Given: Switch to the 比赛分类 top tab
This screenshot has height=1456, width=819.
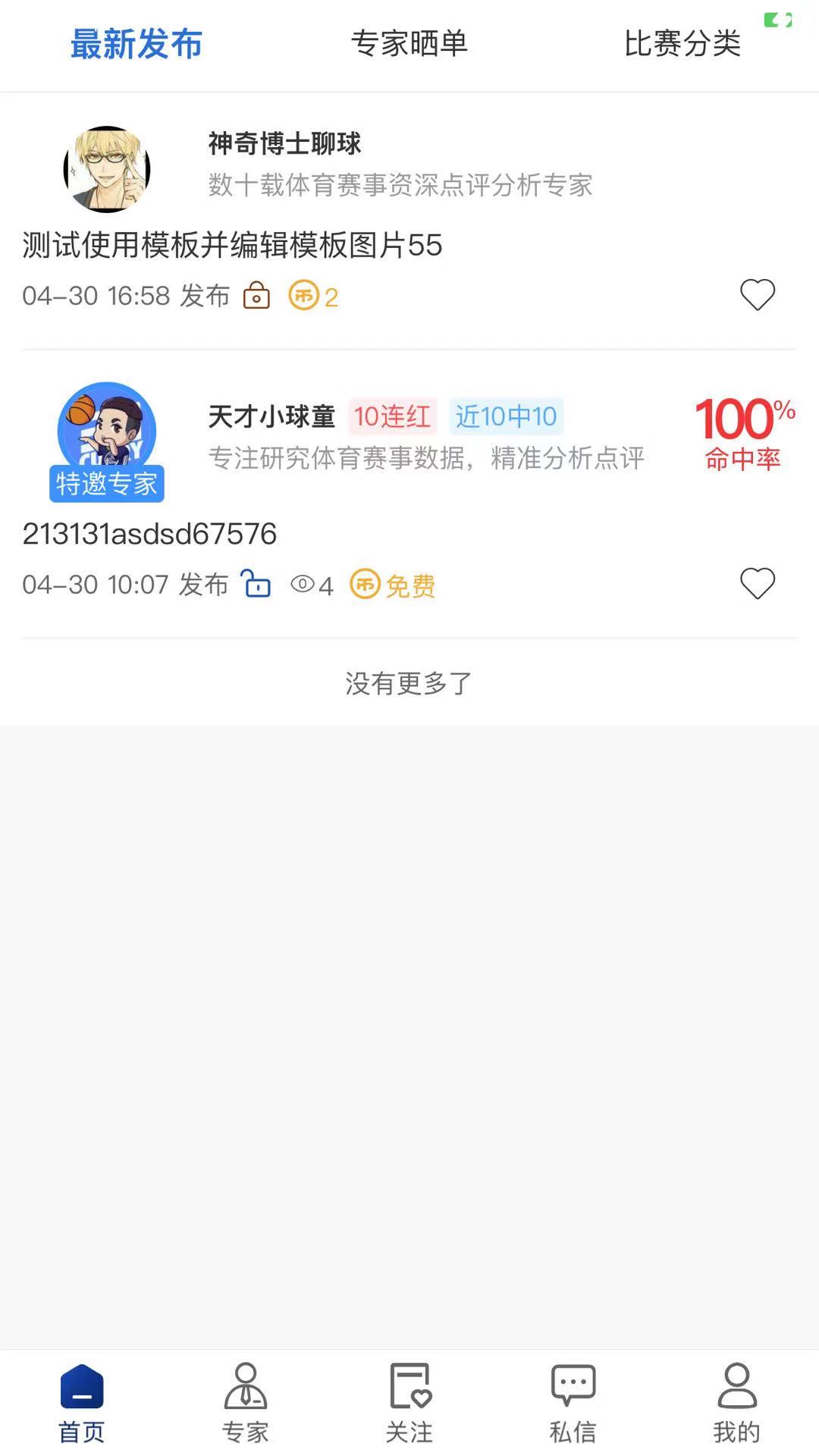Looking at the screenshot, I should [682, 44].
